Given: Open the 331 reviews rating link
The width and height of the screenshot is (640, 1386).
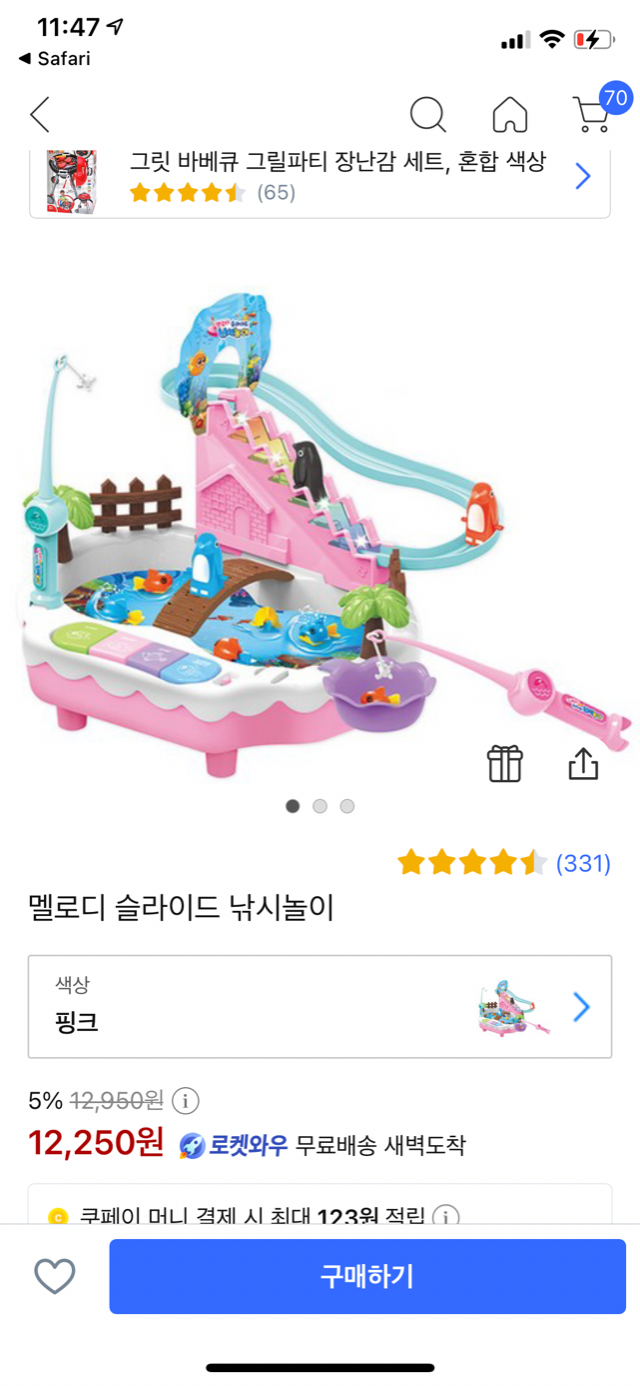Looking at the screenshot, I should (582, 863).
